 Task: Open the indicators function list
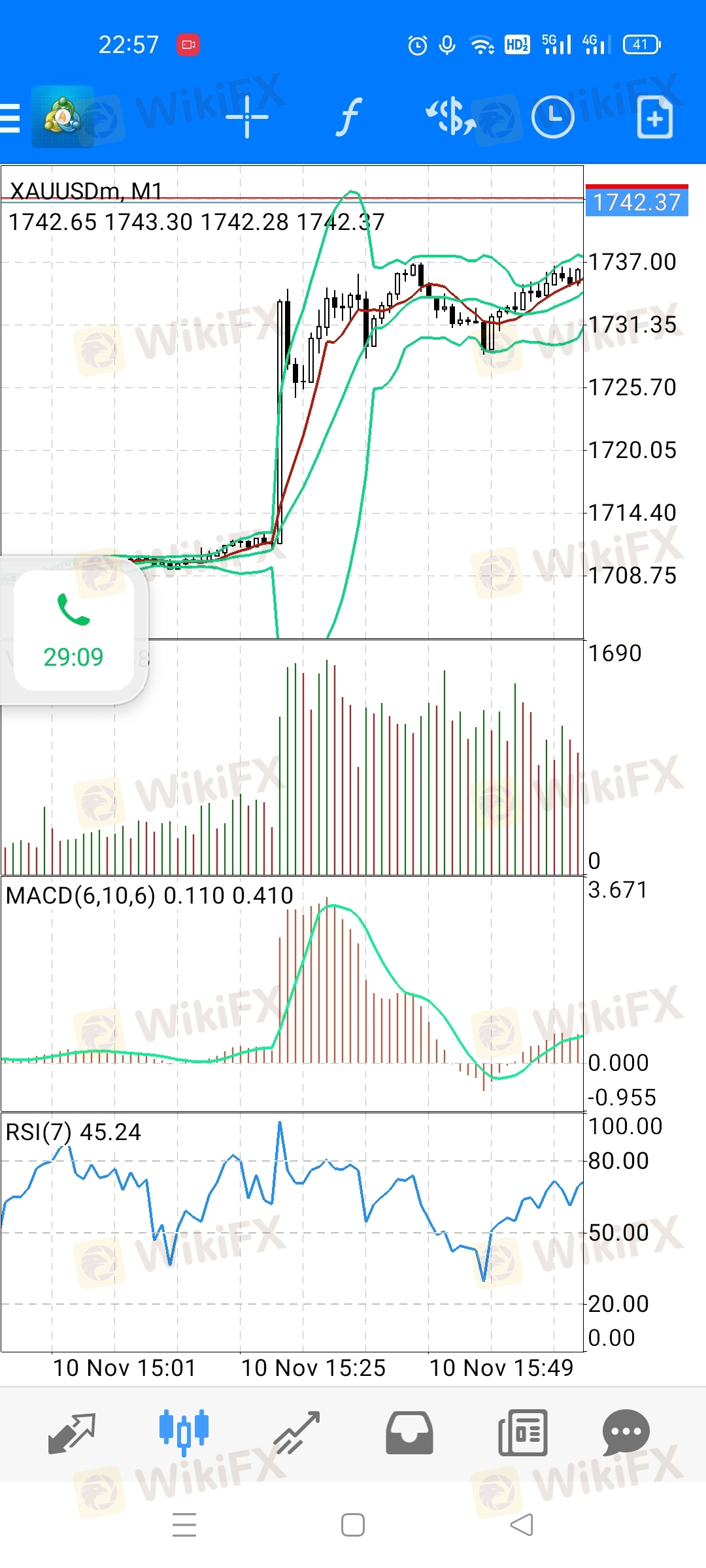[350, 118]
